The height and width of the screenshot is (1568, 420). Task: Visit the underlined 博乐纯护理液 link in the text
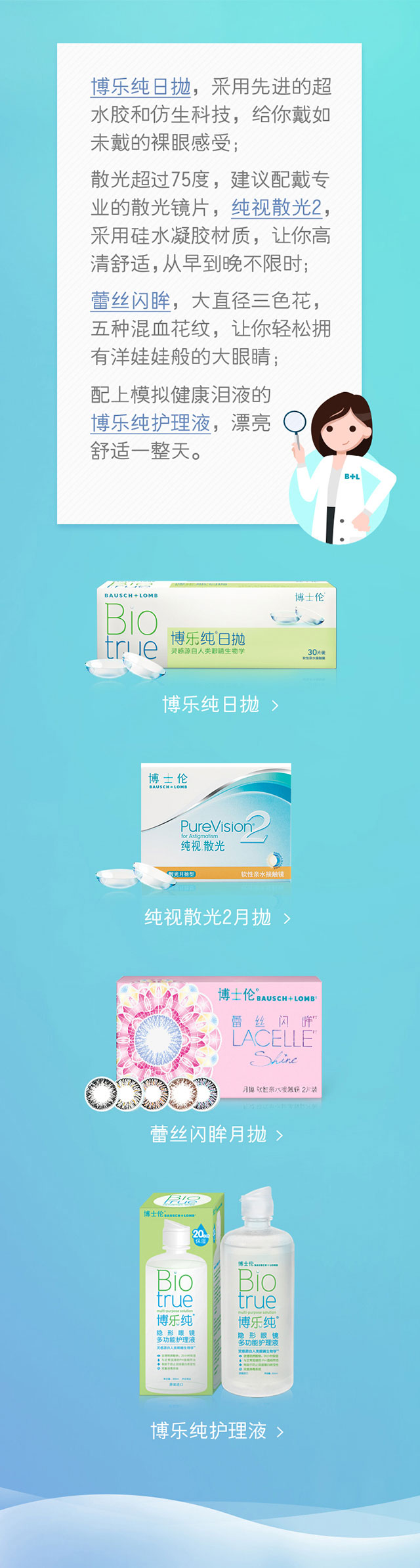[x=150, y=422]
